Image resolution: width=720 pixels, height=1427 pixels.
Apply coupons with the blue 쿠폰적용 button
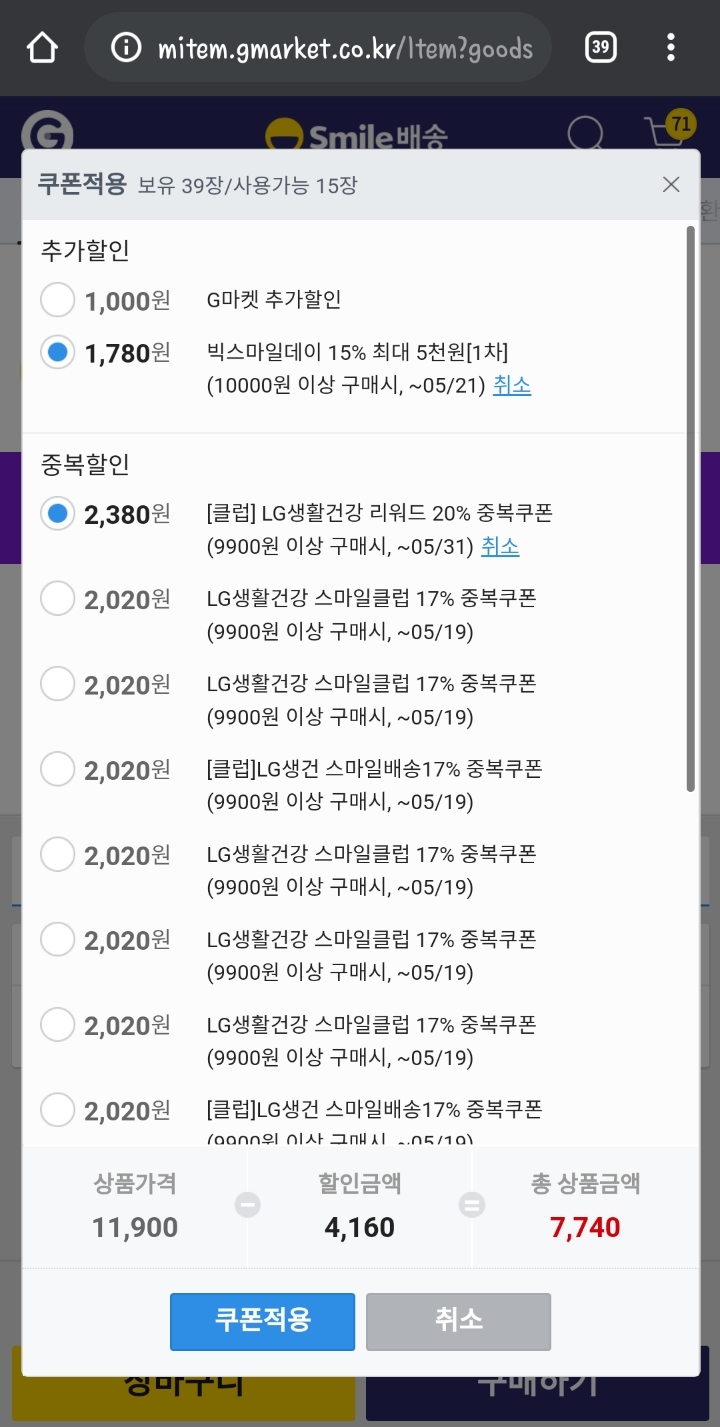tap(262, 1321)
